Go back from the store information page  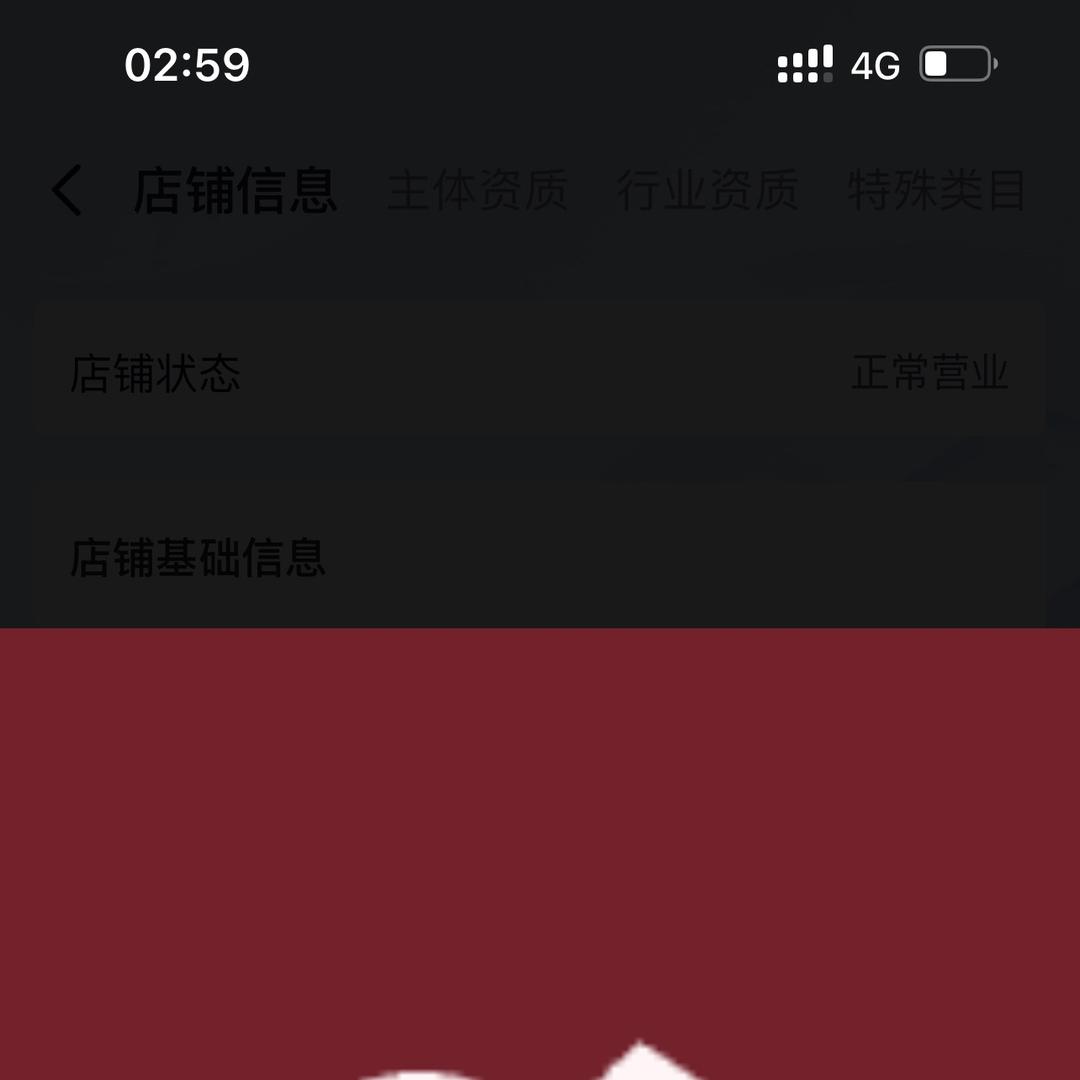tap(67, 191)
